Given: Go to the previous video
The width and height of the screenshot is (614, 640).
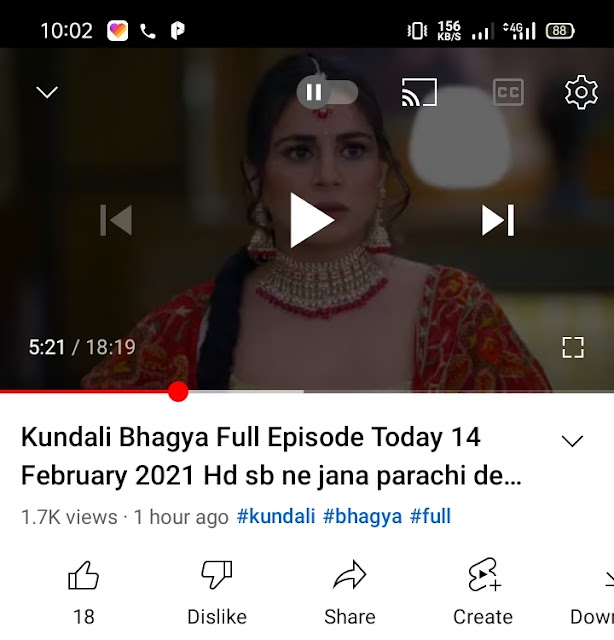Looking at the screenshot, I should coord(116,220).
